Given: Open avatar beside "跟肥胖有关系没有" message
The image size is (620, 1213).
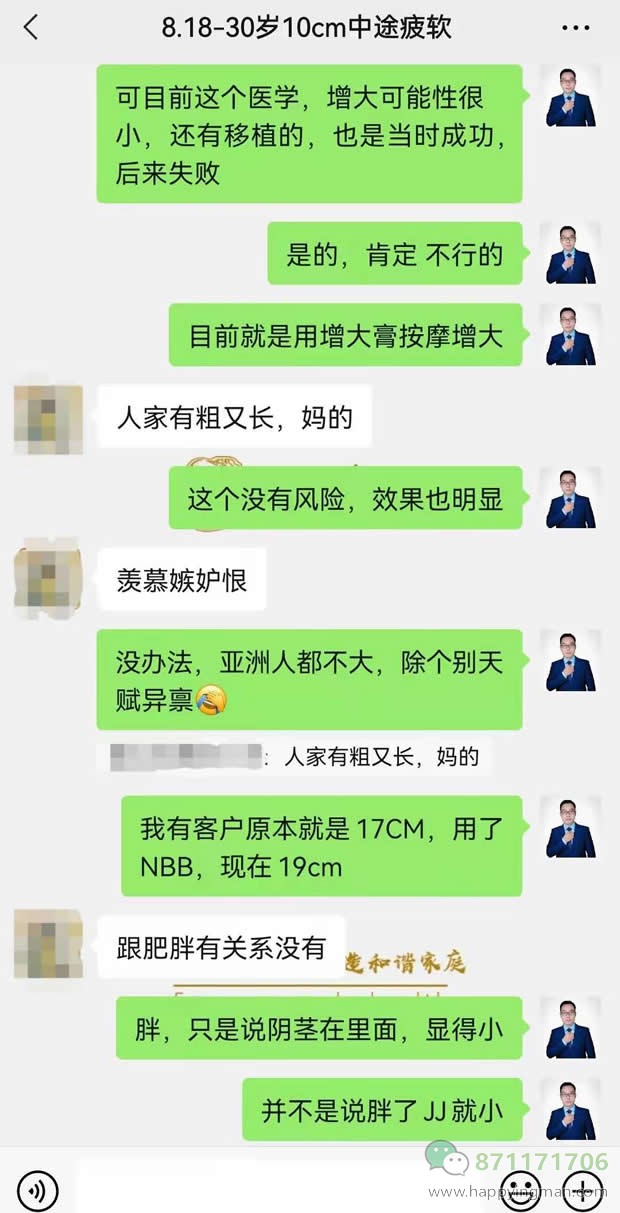Looking at the screenshot, I should click(x=48, y=943).
